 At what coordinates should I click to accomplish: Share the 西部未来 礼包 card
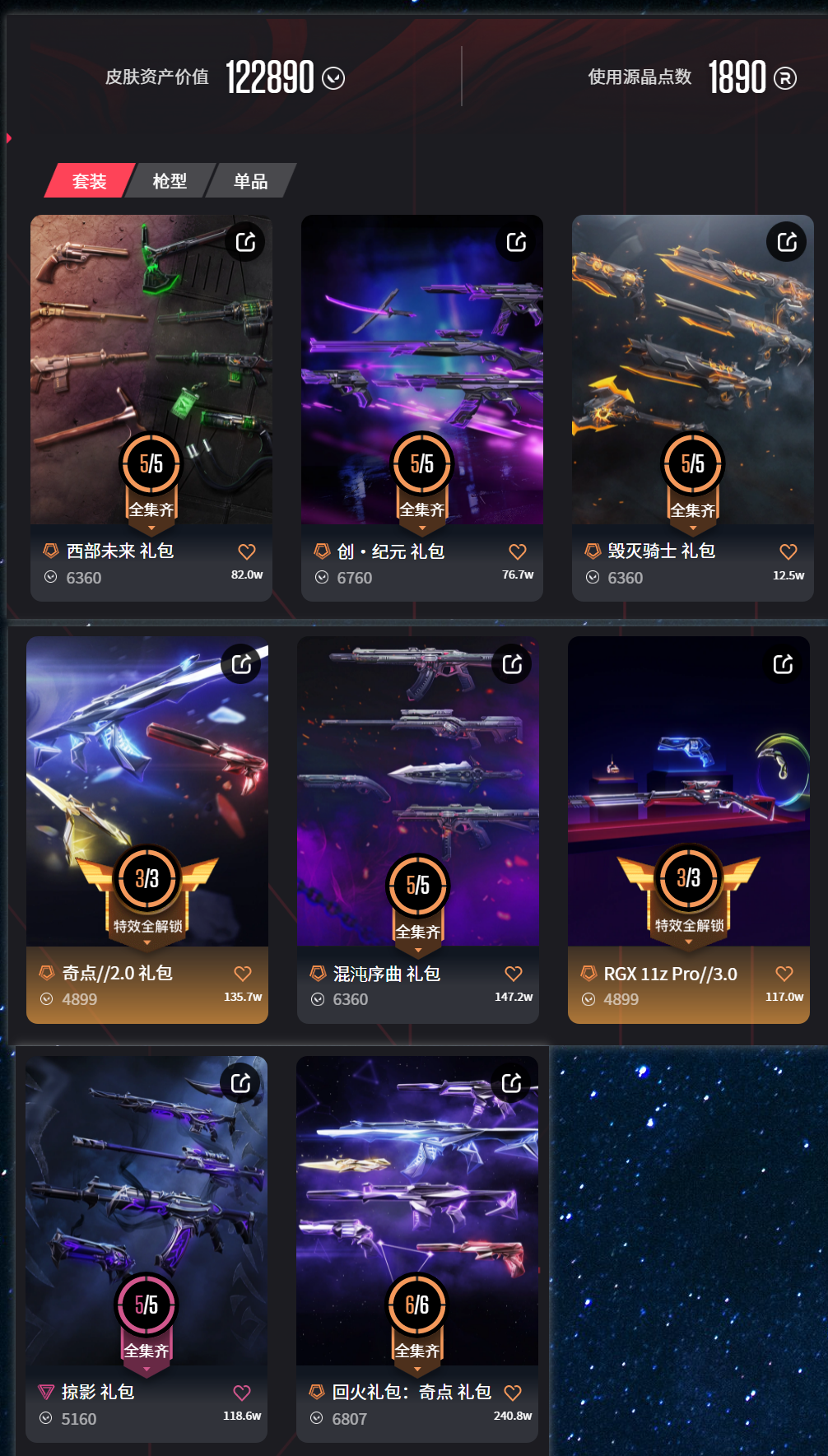coord(245,242)
